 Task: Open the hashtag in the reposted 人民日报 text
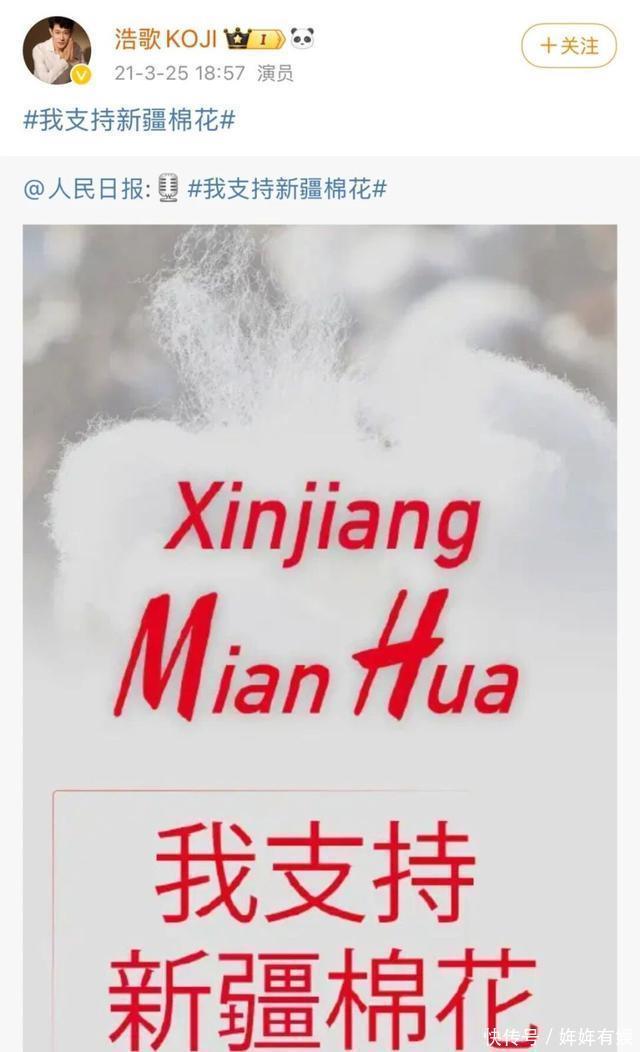(287, 189)
